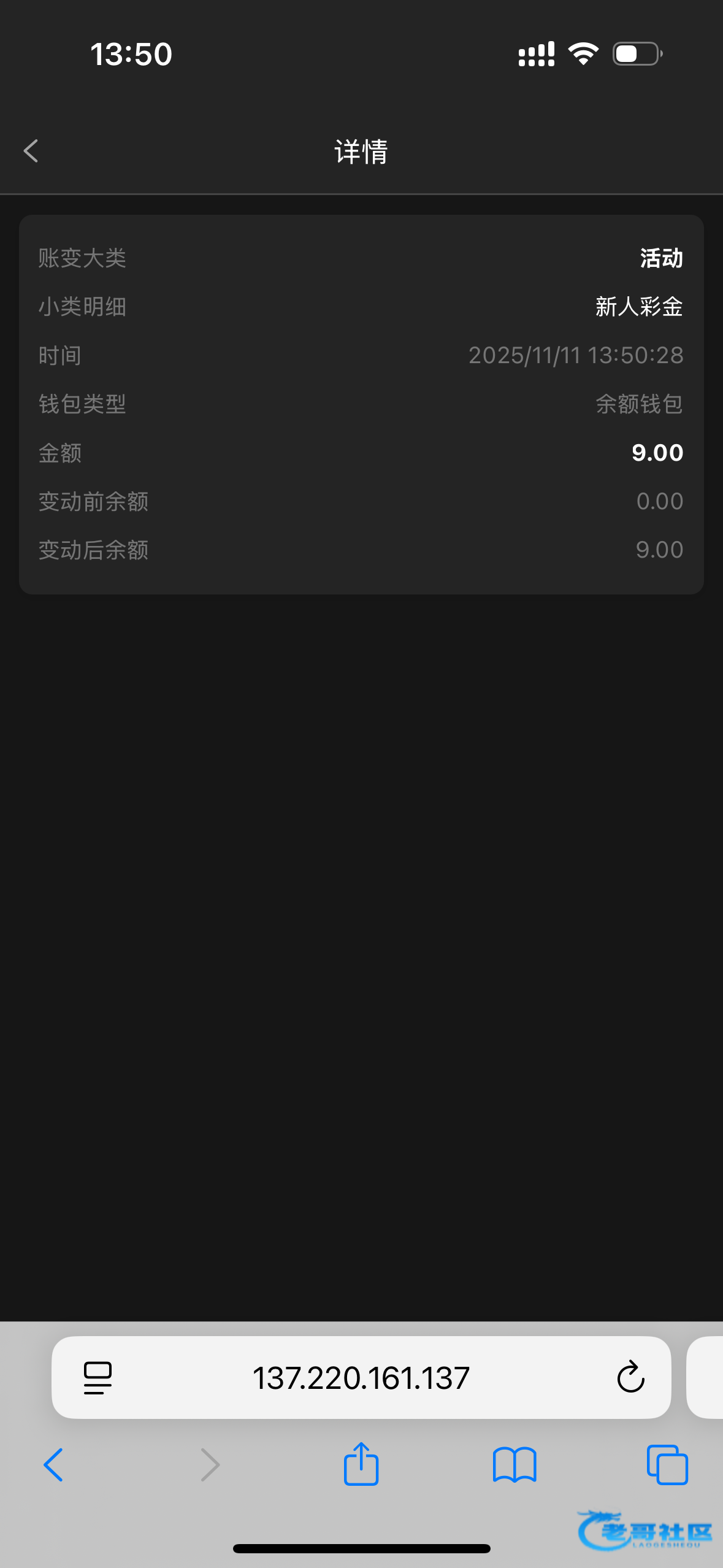Viewport: 723px width, 1568px height.
Task: Show all open Safari tabs
Action: (667, 1465)
